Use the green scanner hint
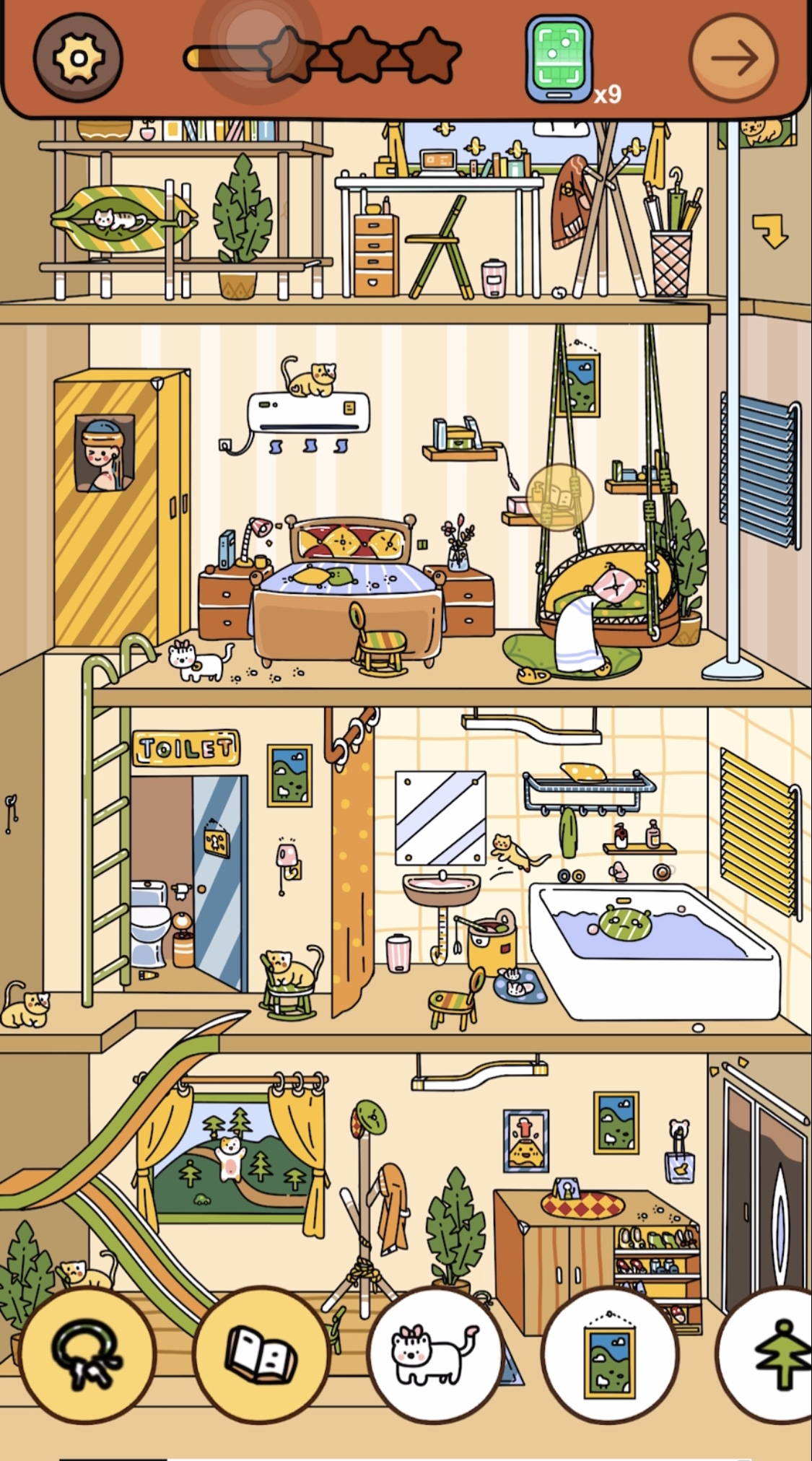This screenshot has width=812, height=1461. pos(559,60)
